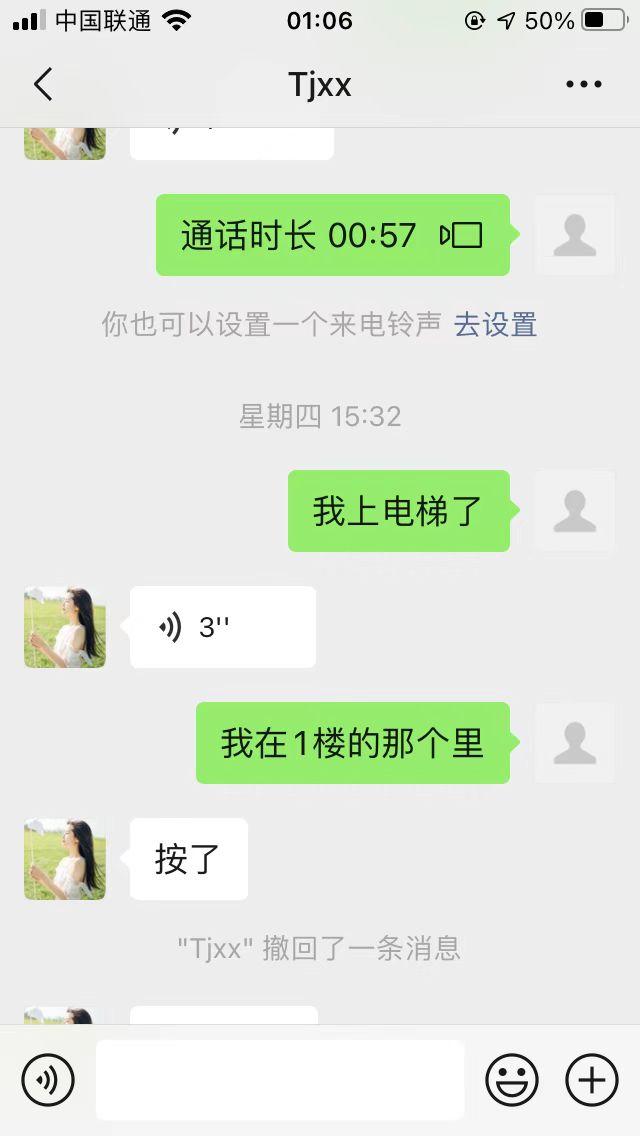This screenshot has width=640, height=1136.
Task: Open my avatar beside 我上电梯了
Action: tap(575, 511)
